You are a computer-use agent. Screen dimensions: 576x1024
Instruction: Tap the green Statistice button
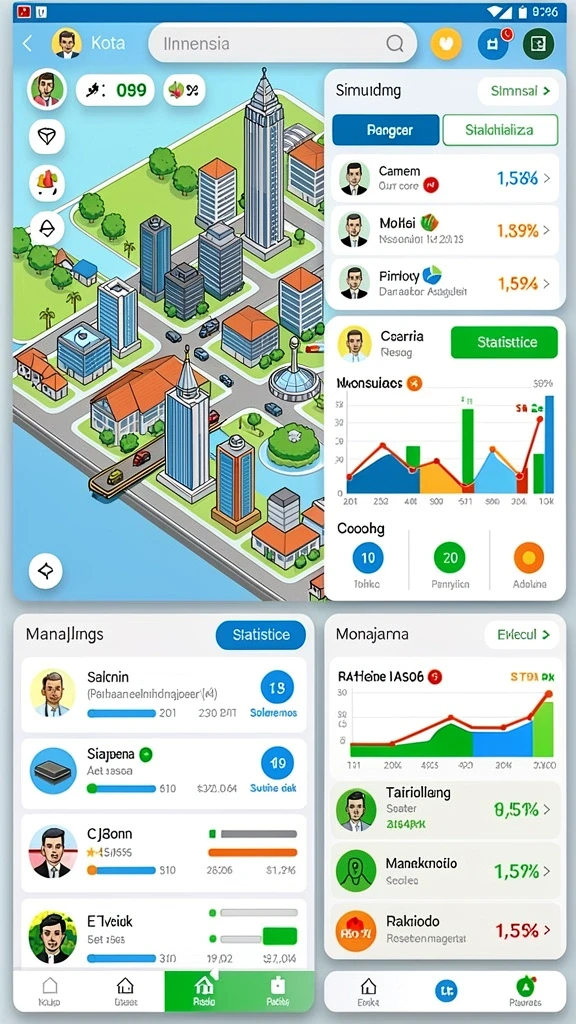click(504, 342)
